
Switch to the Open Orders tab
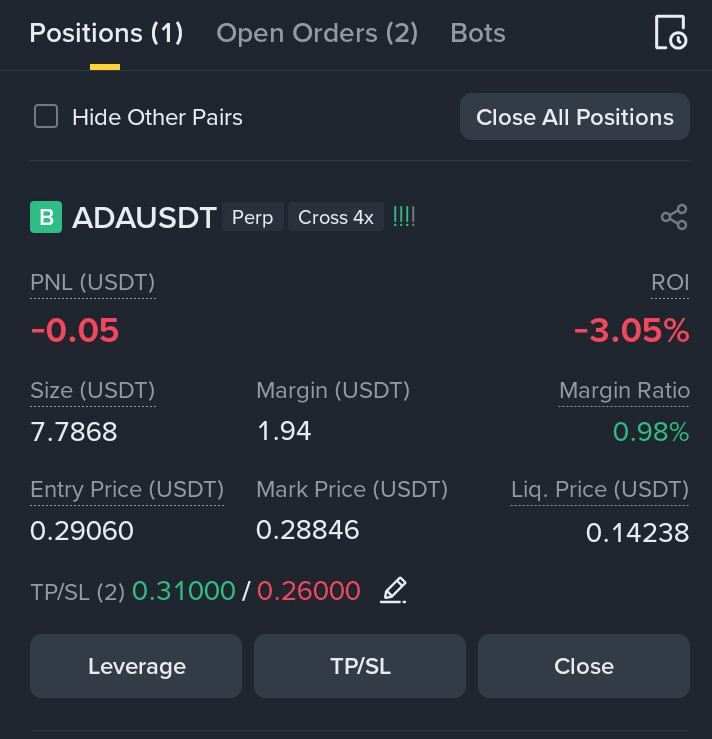click(317, 33)
